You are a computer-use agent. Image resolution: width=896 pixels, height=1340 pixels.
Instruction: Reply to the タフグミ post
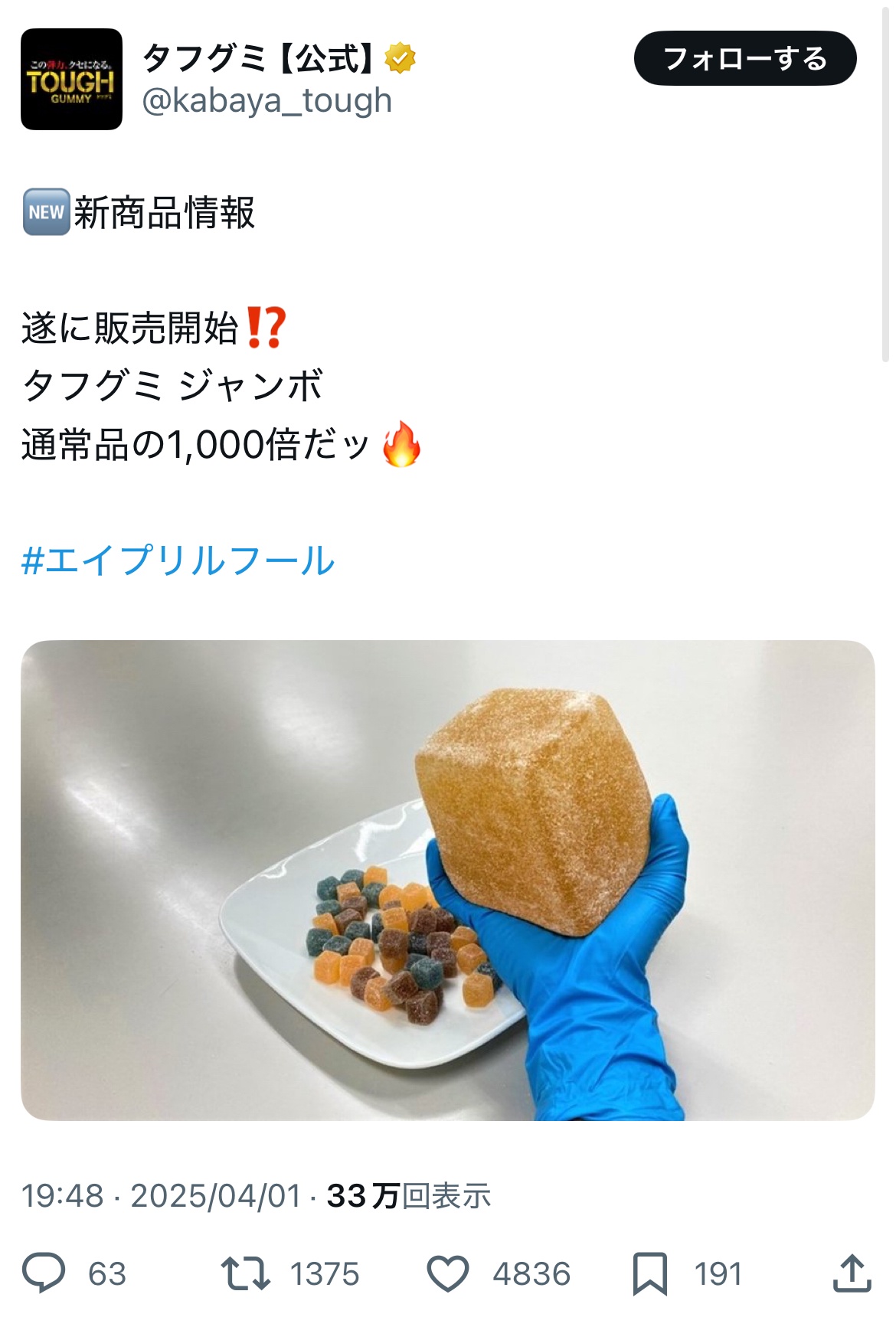[44, 1273]
